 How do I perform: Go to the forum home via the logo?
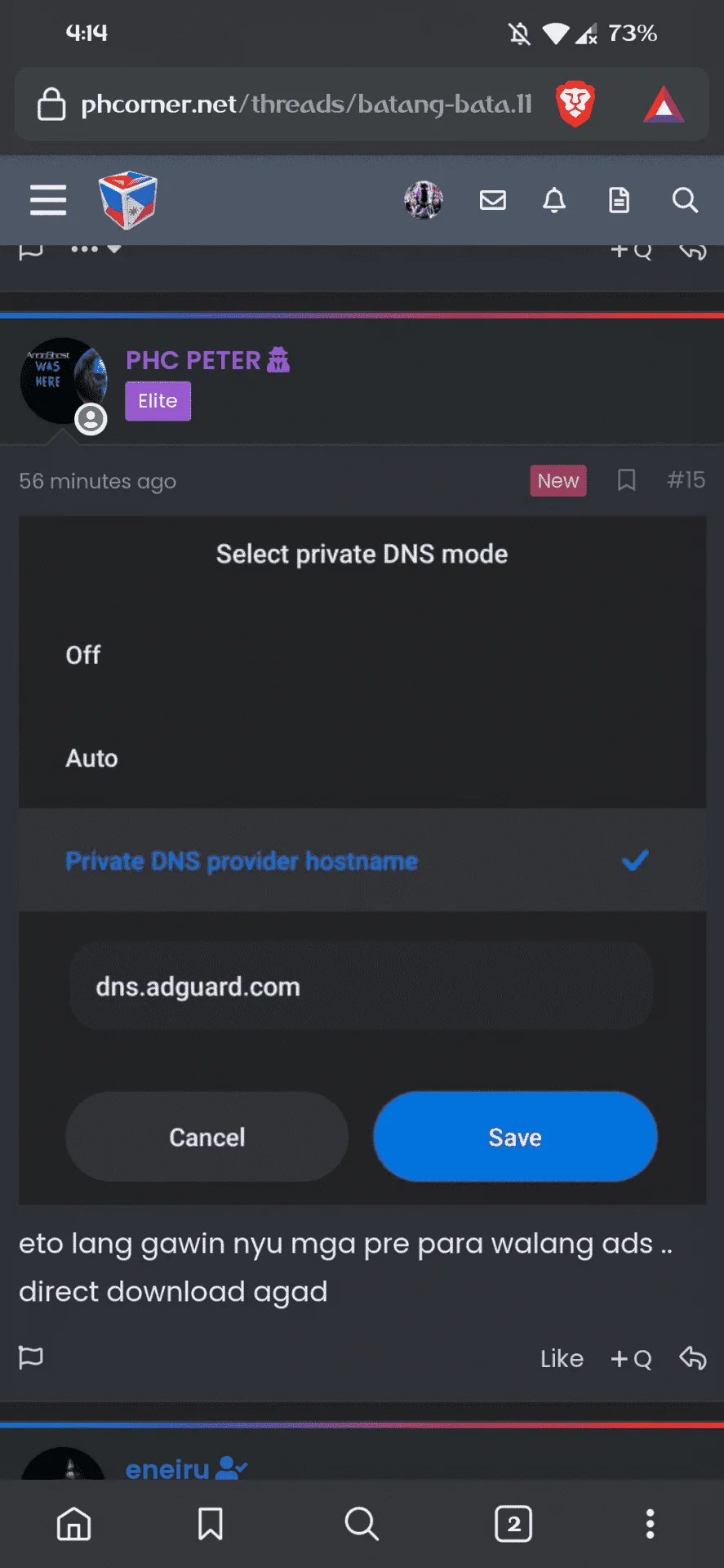pyautogui.click(x=128, y=200)
